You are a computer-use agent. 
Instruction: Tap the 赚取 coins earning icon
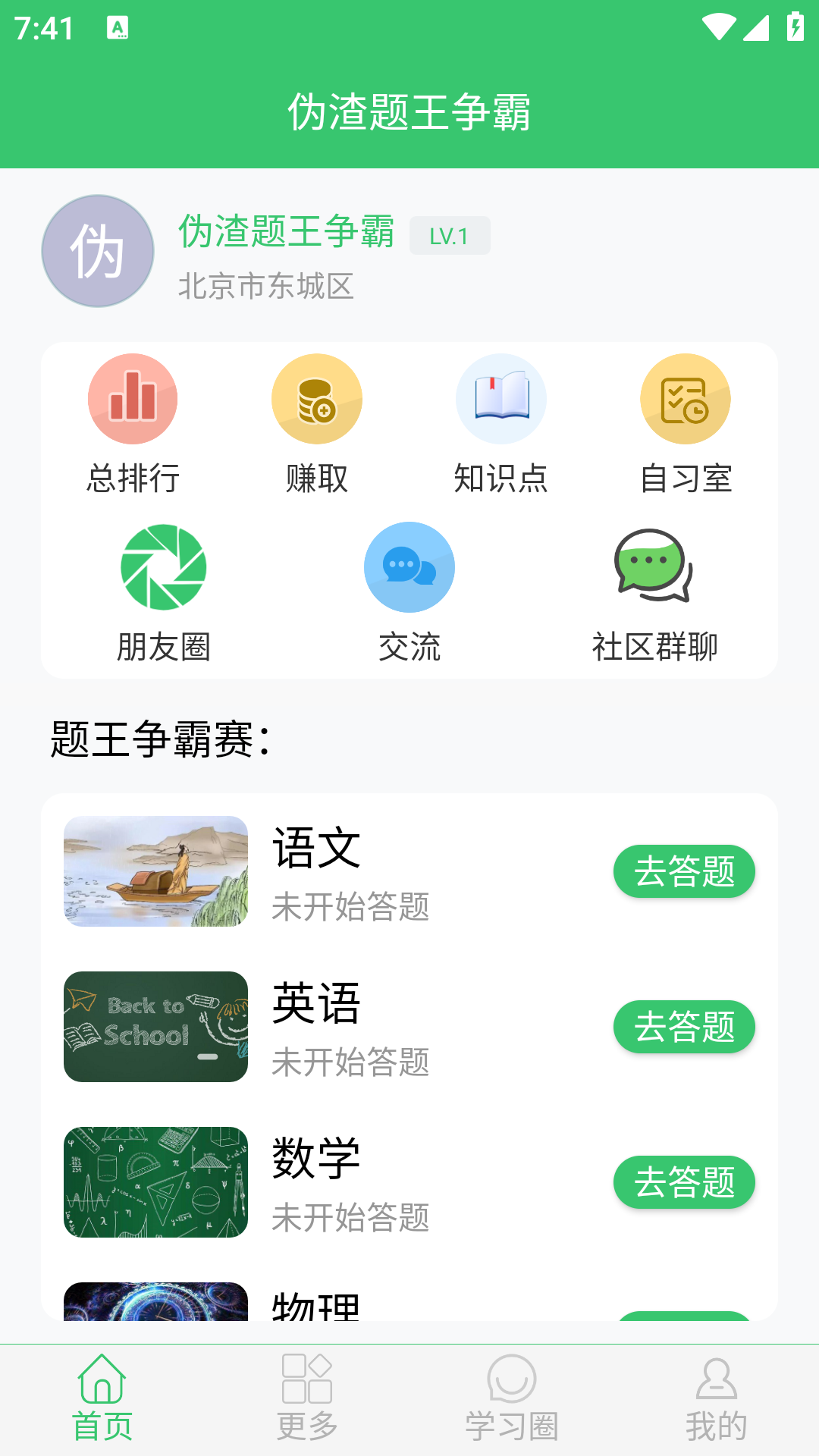317,398
